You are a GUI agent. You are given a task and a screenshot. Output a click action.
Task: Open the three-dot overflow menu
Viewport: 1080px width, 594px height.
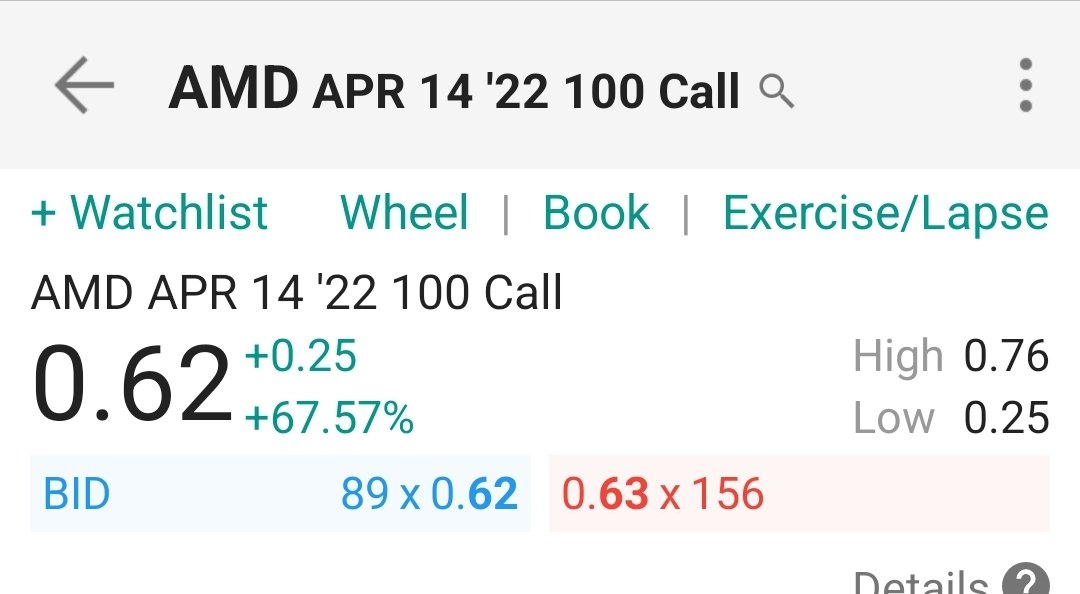[x=1026, y=85]
